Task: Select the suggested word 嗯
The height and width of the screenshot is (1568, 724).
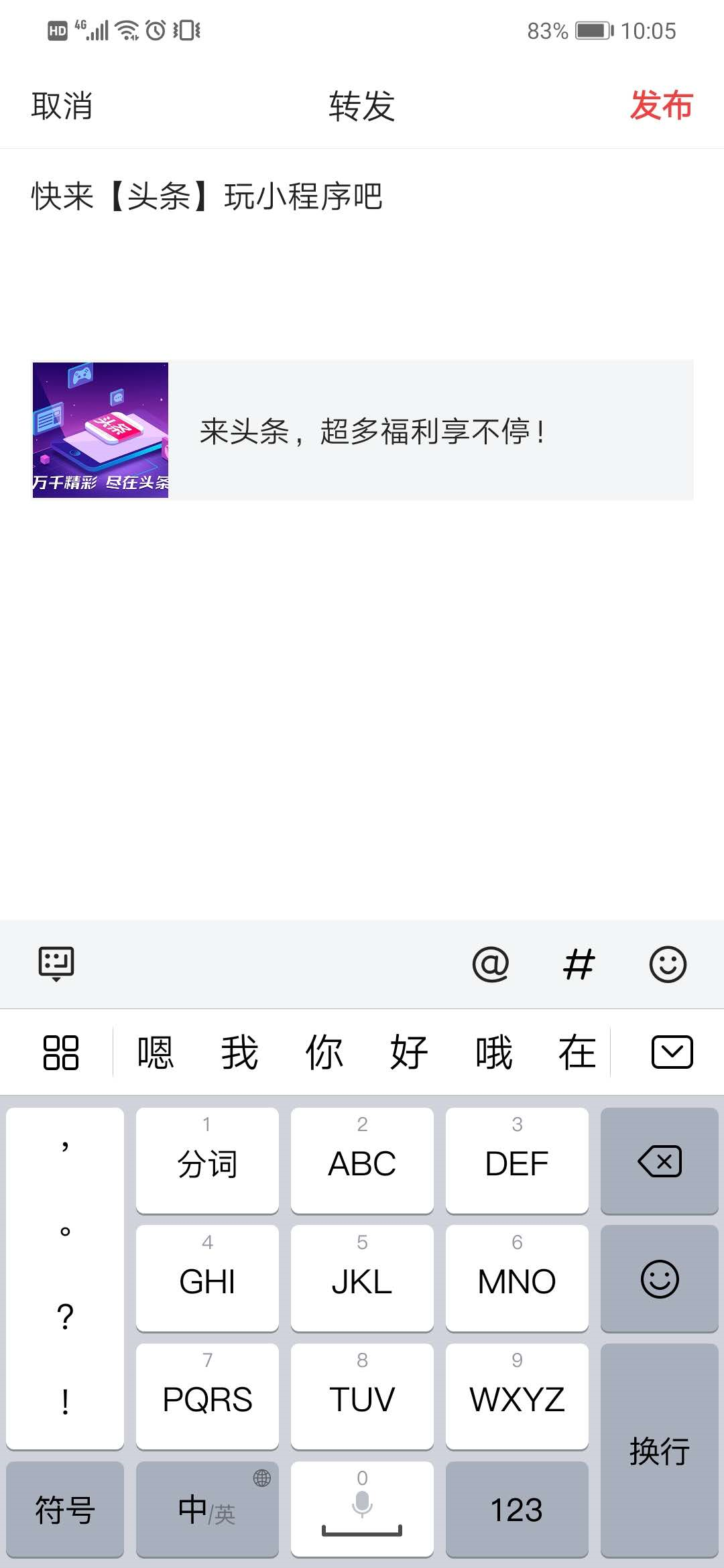Action: (156, 1052)
